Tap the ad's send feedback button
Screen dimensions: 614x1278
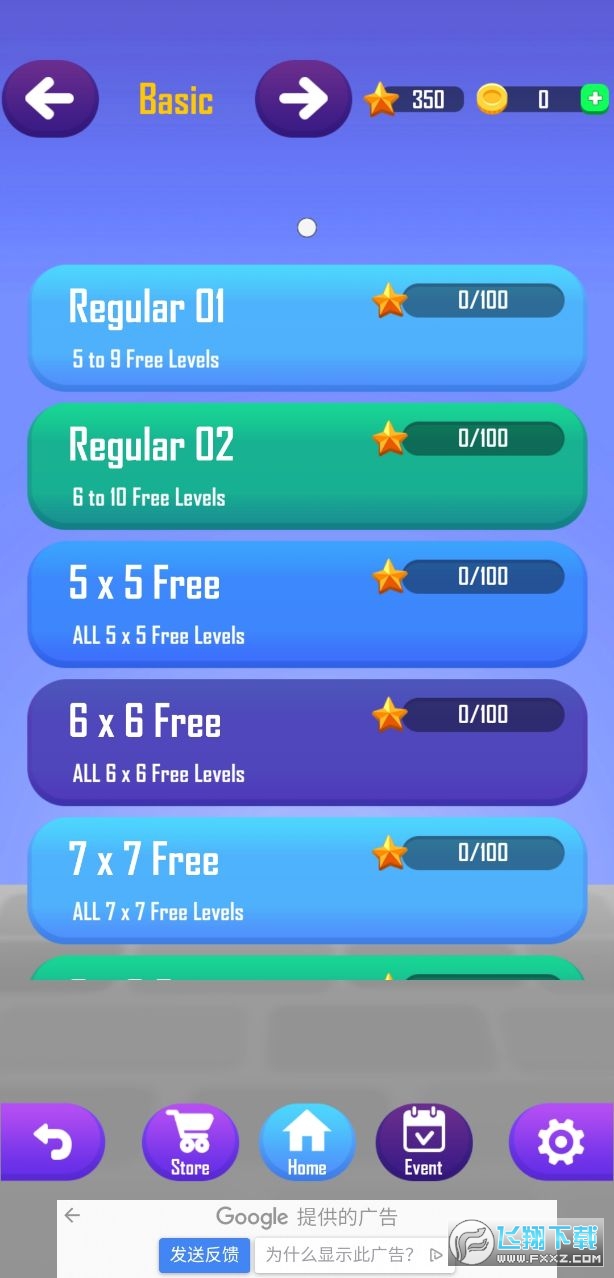tap(204, 1254)
